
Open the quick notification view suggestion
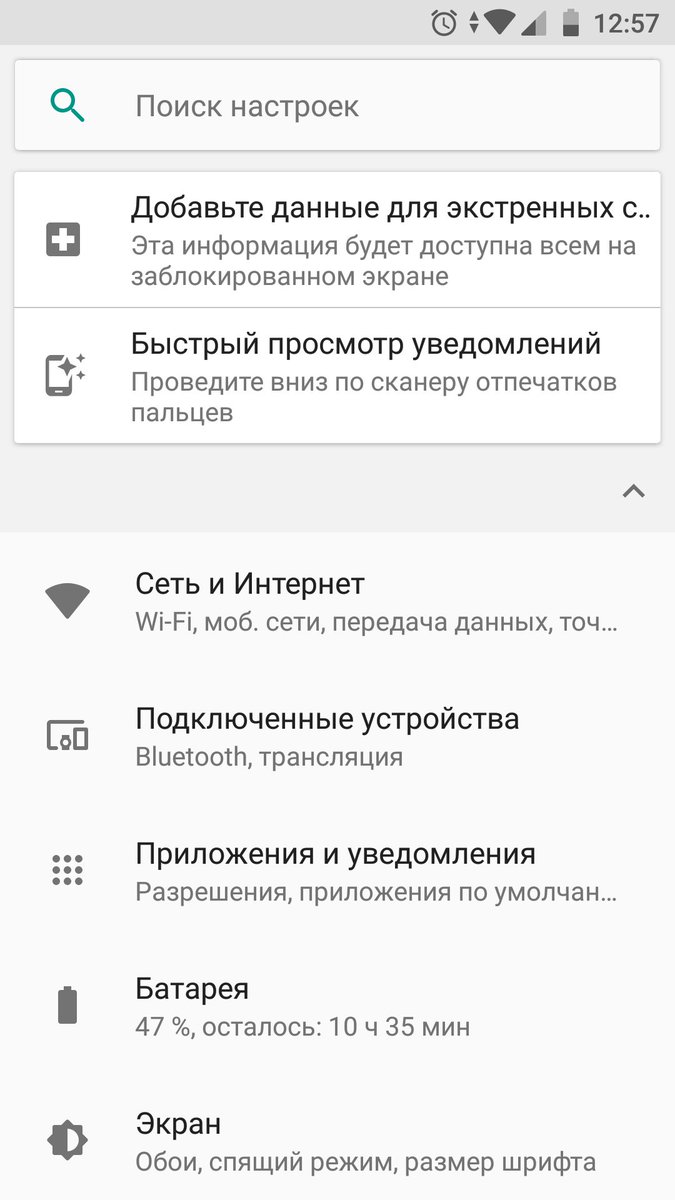click(337, 375)
